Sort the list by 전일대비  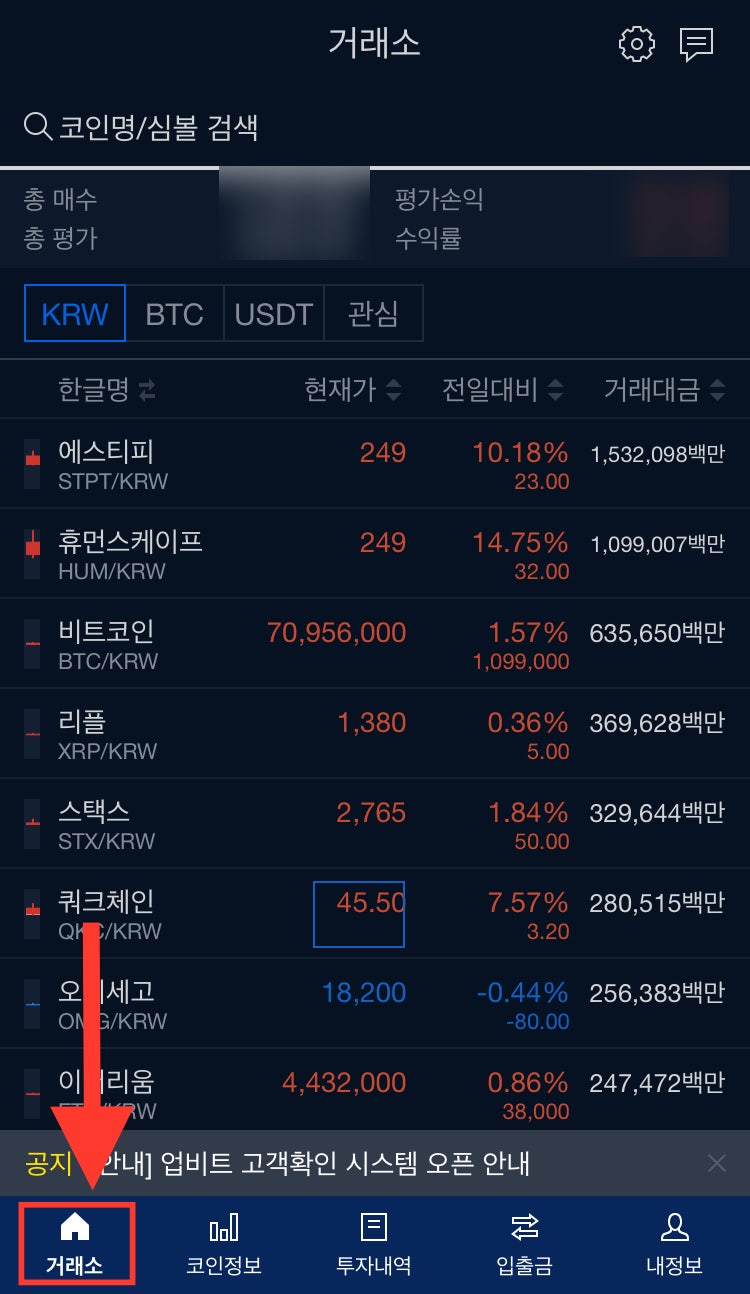click(x=503, y=390)
